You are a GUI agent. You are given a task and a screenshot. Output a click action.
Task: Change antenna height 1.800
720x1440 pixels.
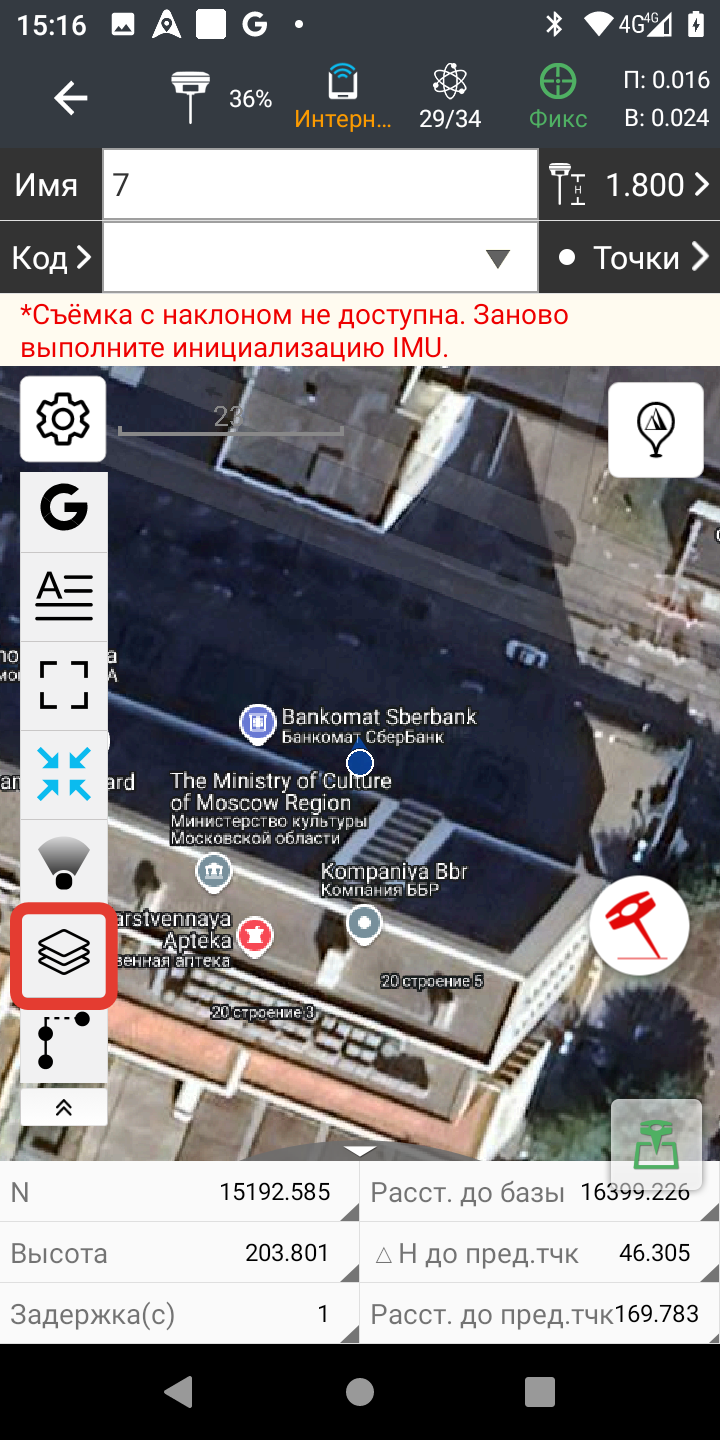[x=630, y=185]
